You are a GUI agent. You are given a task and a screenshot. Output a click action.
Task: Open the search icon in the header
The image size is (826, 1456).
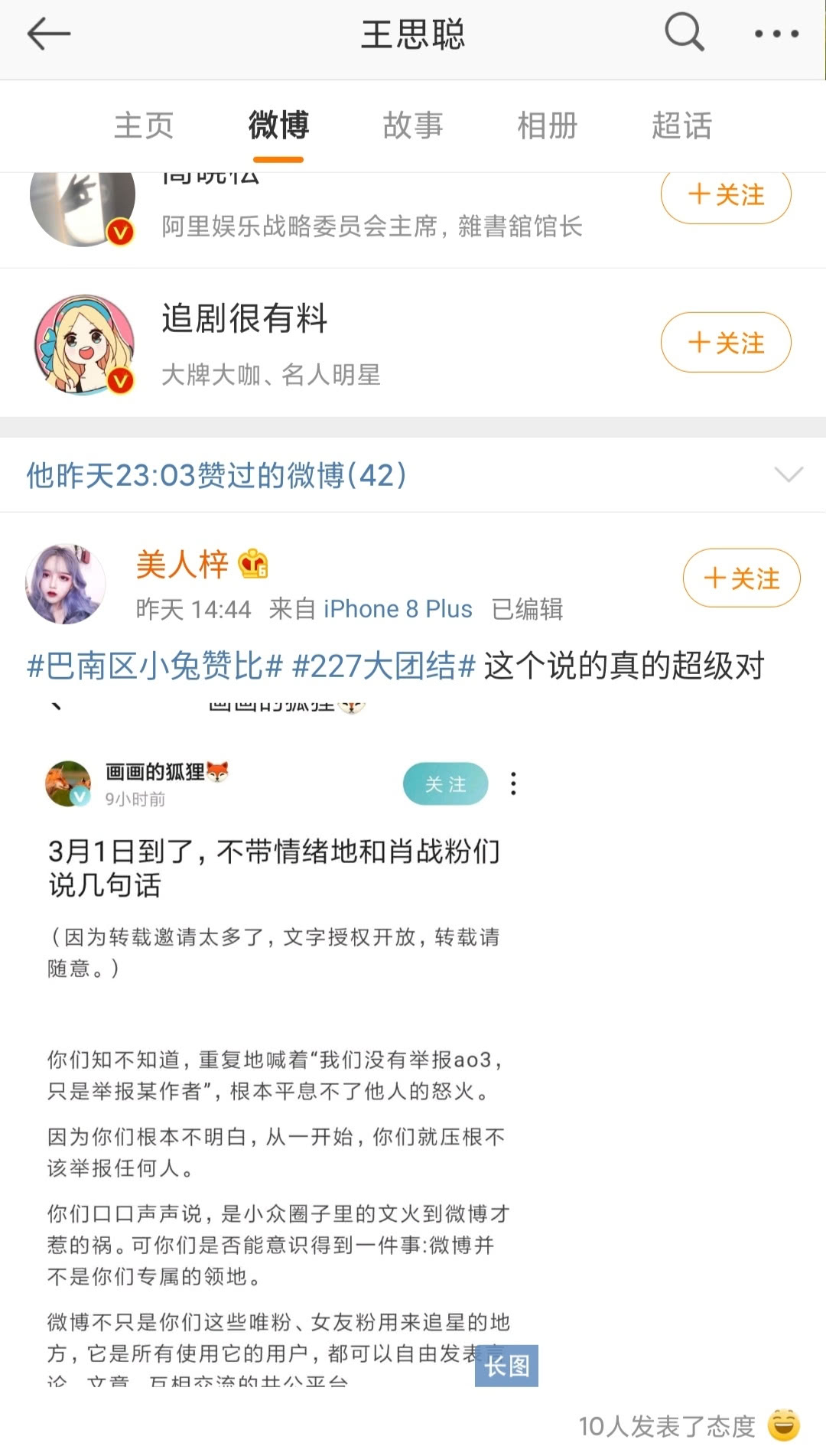point(684,34)
